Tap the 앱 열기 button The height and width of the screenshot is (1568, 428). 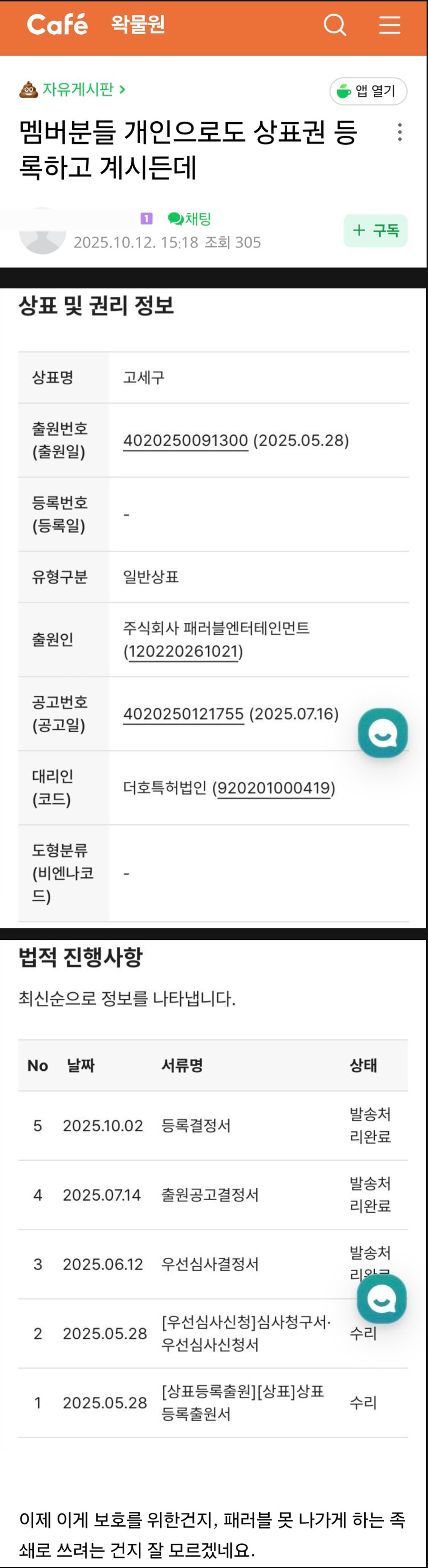(x=368, y=91)
